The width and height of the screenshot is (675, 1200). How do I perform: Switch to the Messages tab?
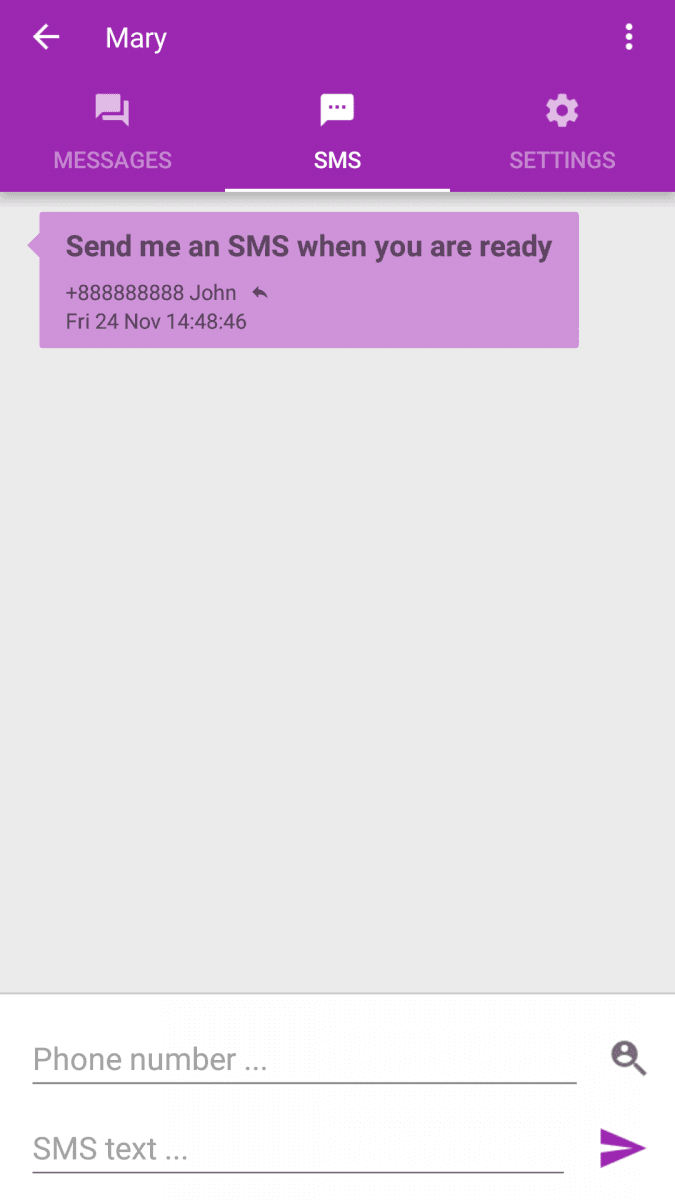click(112, 133)
